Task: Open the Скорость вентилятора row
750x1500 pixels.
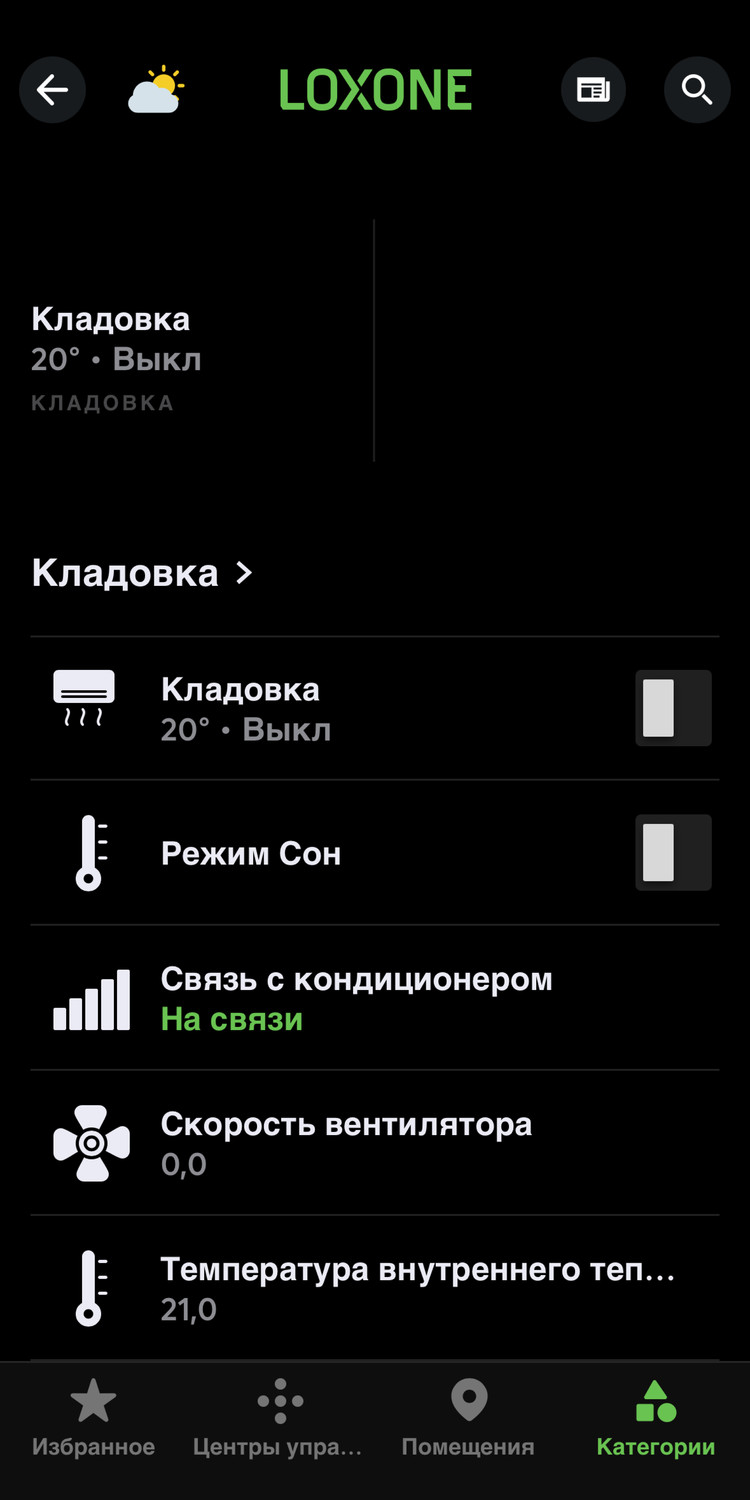Action: click(375, 1143)
